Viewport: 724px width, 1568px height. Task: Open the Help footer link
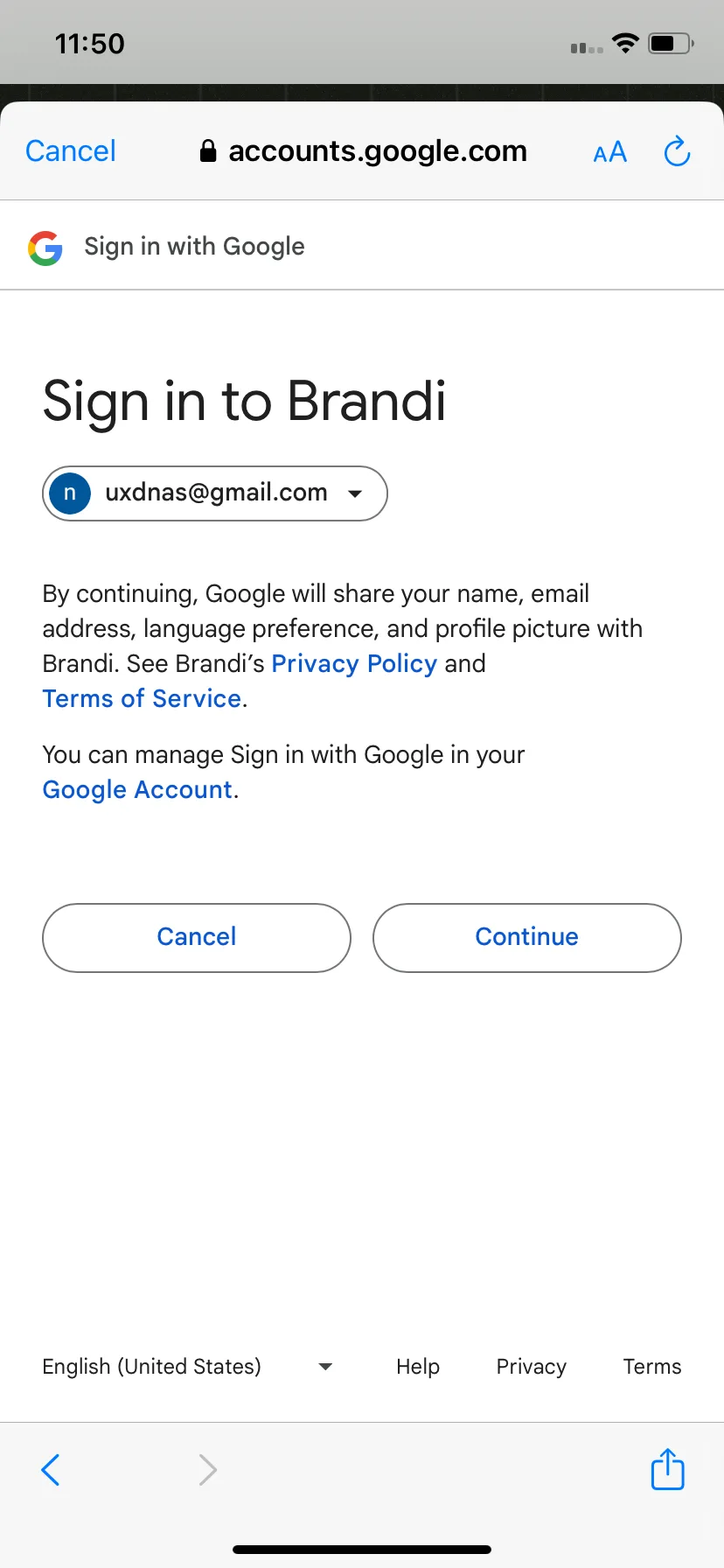click(418, 1367)
